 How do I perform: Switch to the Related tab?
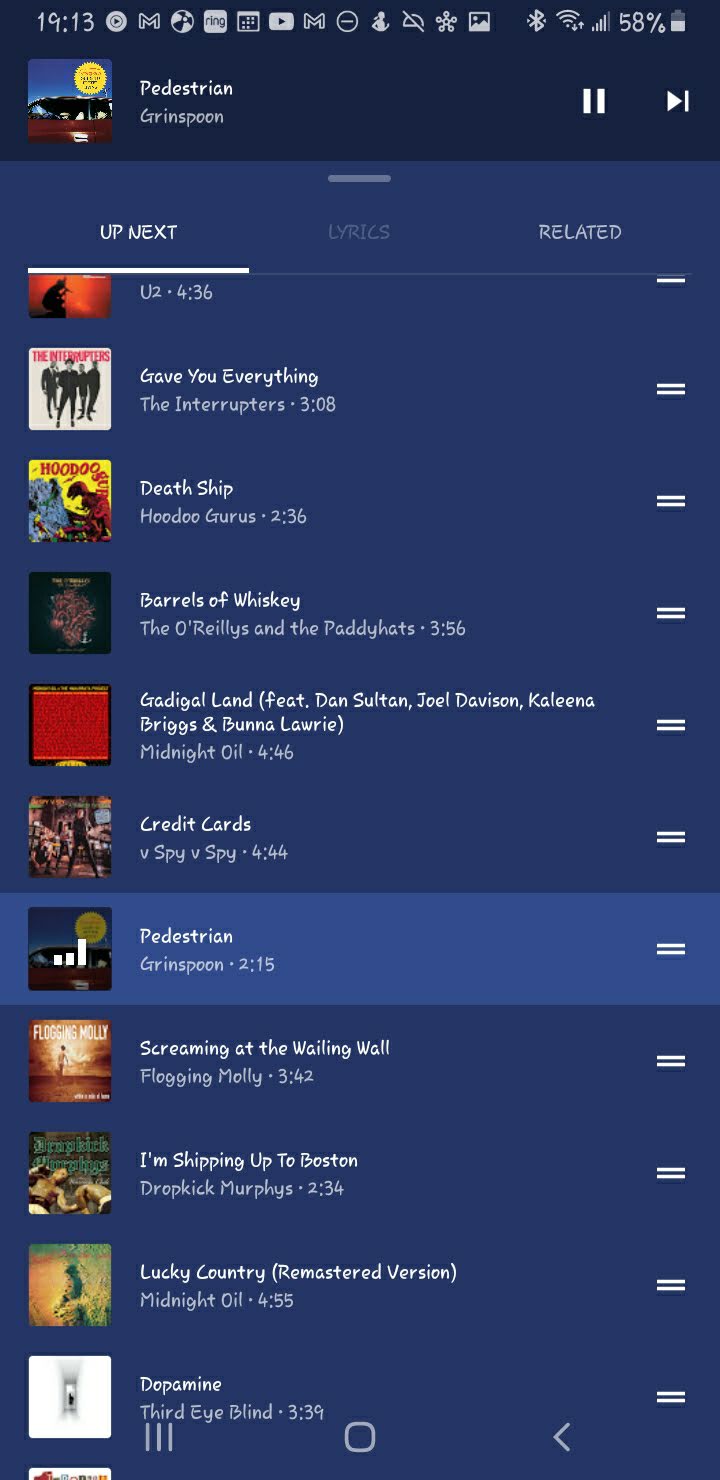(580, 232)
